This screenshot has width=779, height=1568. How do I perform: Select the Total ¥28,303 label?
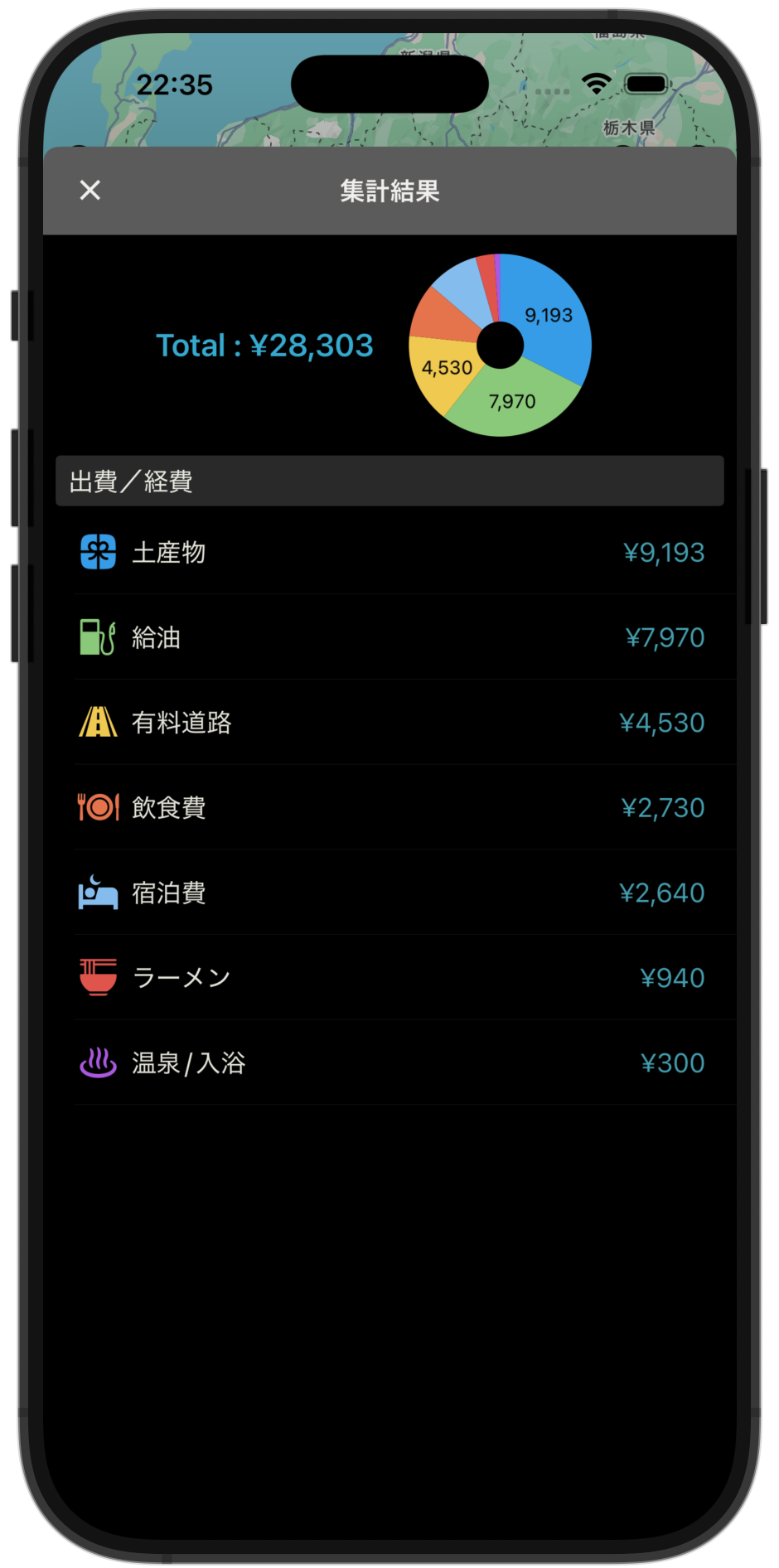click(x=264, y=345)
